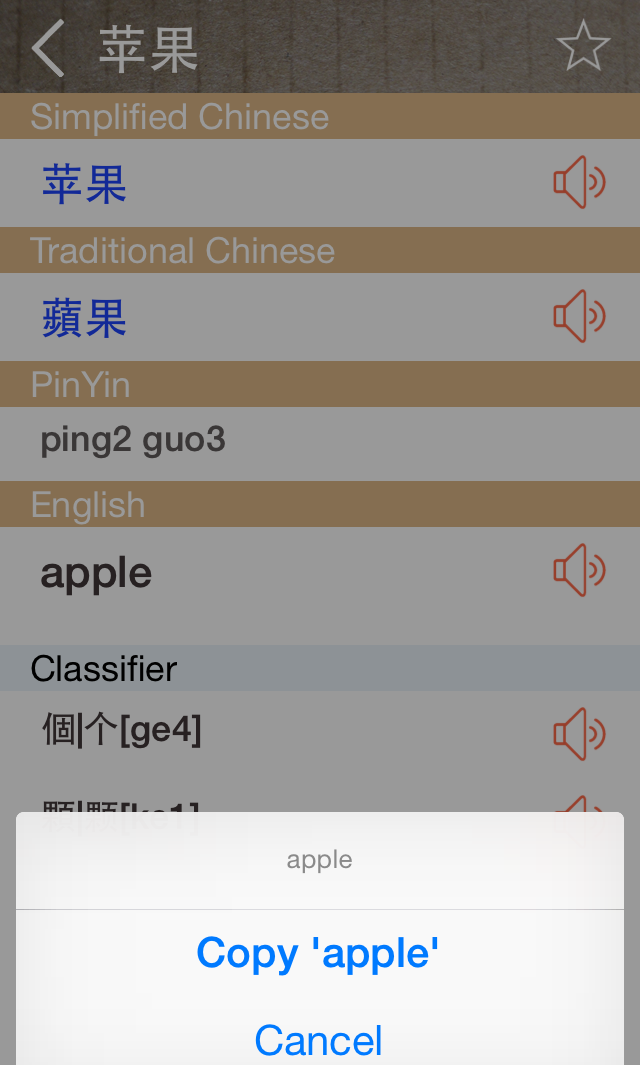Play English pronunciation of apple

579,570
